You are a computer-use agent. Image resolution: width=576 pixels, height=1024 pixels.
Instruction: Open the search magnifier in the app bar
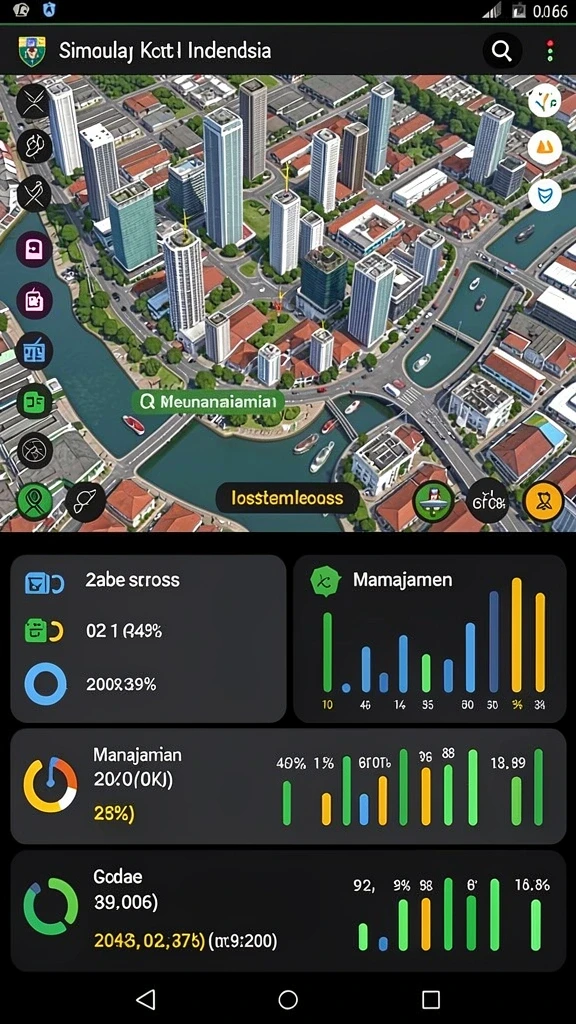click(502, 50)
